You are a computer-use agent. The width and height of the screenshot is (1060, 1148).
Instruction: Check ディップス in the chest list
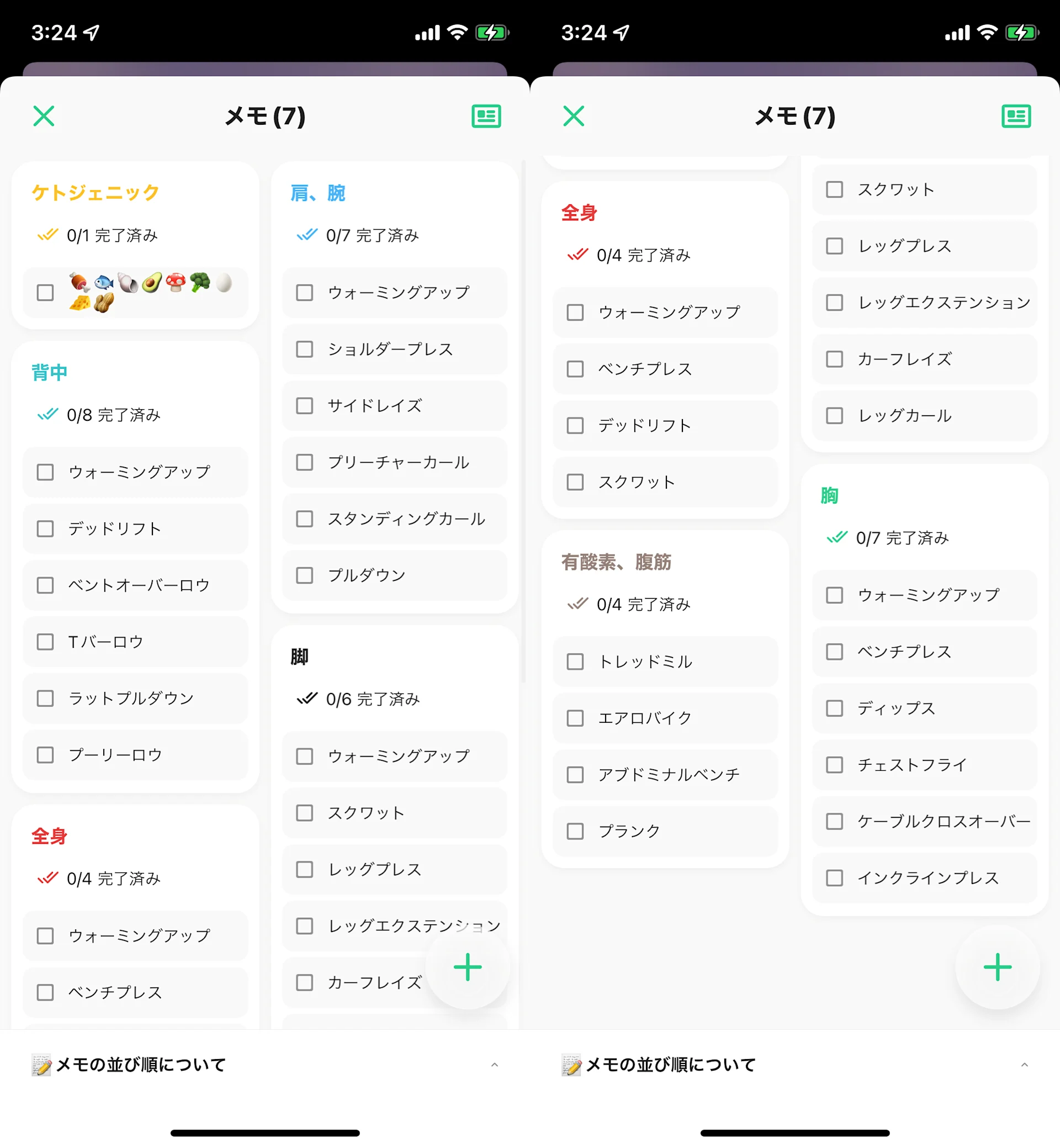click(x=835, y=708)
